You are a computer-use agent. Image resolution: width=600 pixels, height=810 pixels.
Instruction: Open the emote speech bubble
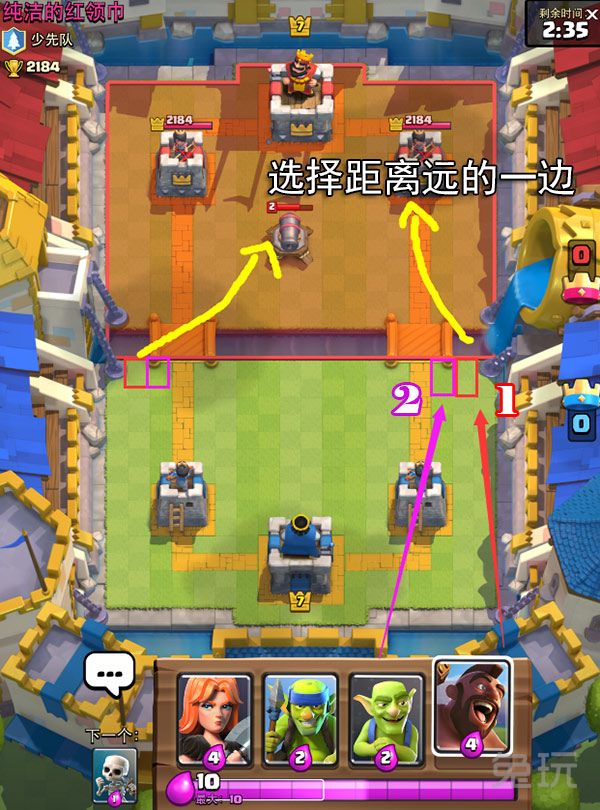108,676
